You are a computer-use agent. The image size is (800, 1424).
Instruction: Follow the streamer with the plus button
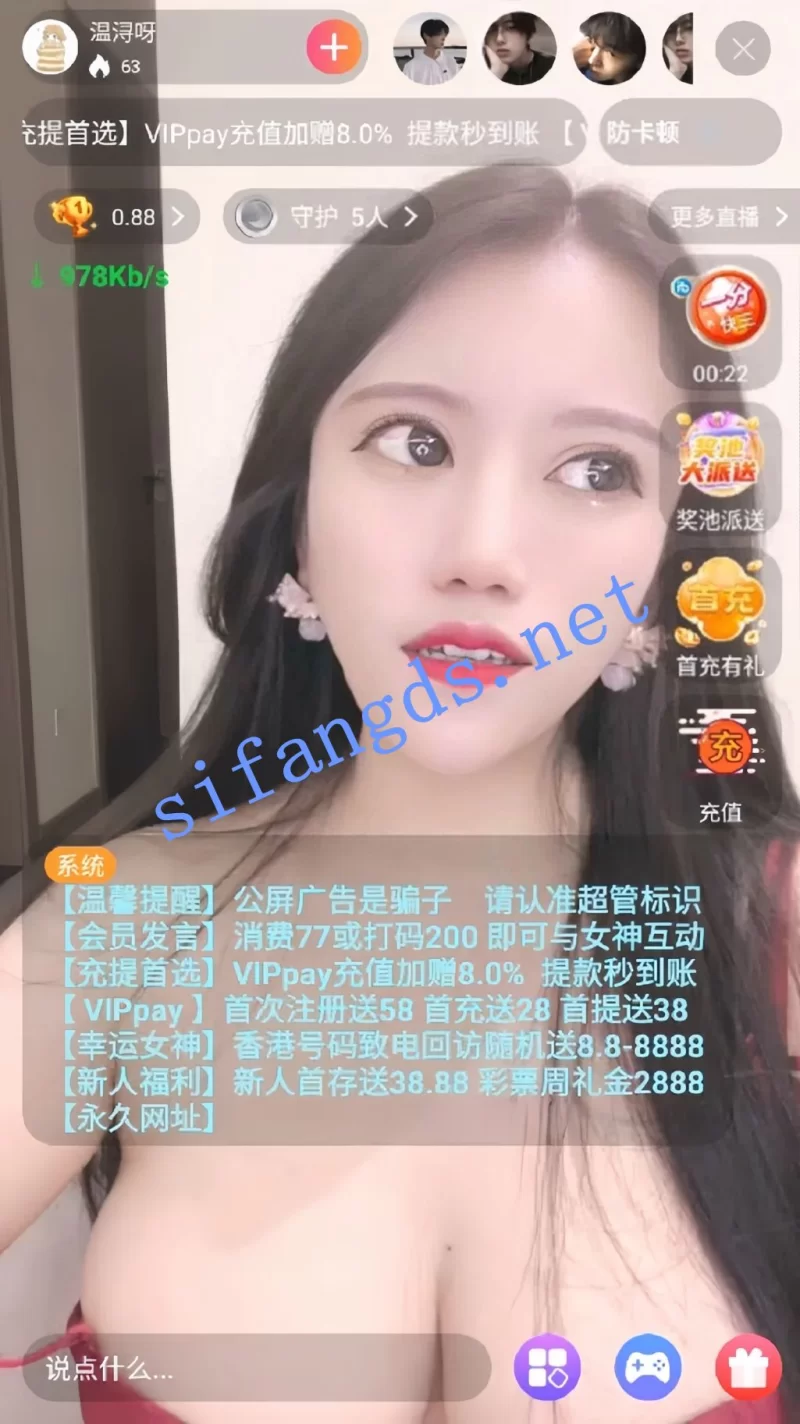334,48
